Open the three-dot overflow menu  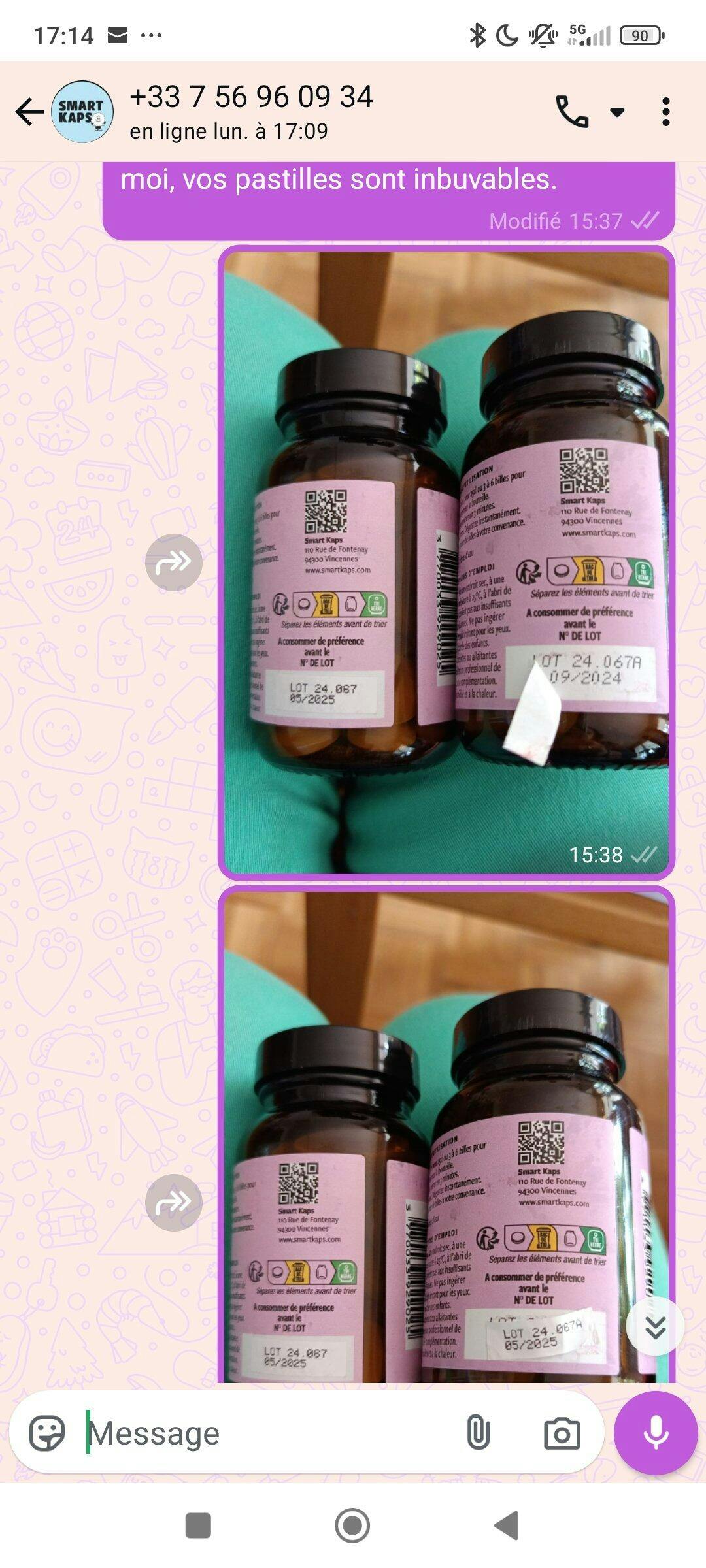tap(665, 112)
